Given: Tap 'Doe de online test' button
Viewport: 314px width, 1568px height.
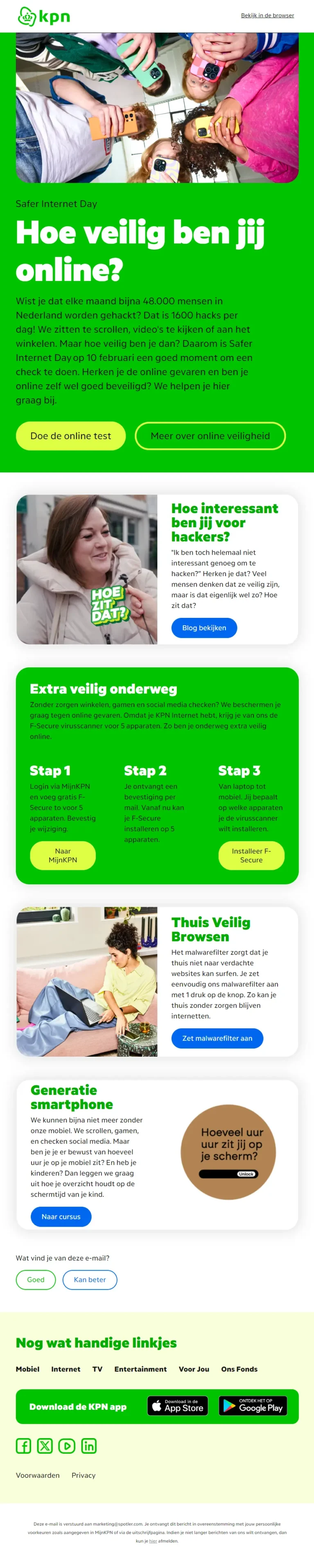Looking at the screenshot, I should pyautogui.click(x=70, y=436).
